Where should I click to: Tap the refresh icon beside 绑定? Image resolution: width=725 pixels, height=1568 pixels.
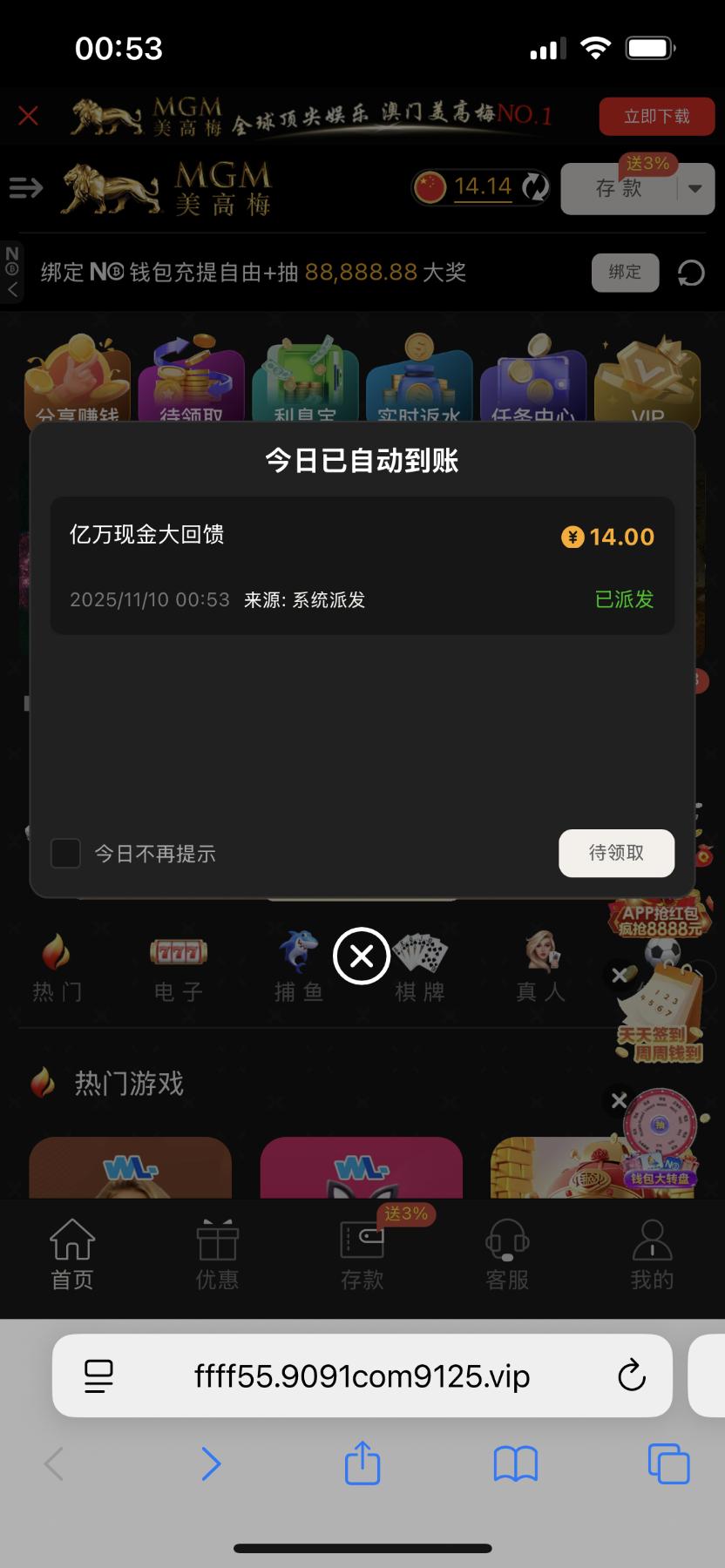click(691, 273)
